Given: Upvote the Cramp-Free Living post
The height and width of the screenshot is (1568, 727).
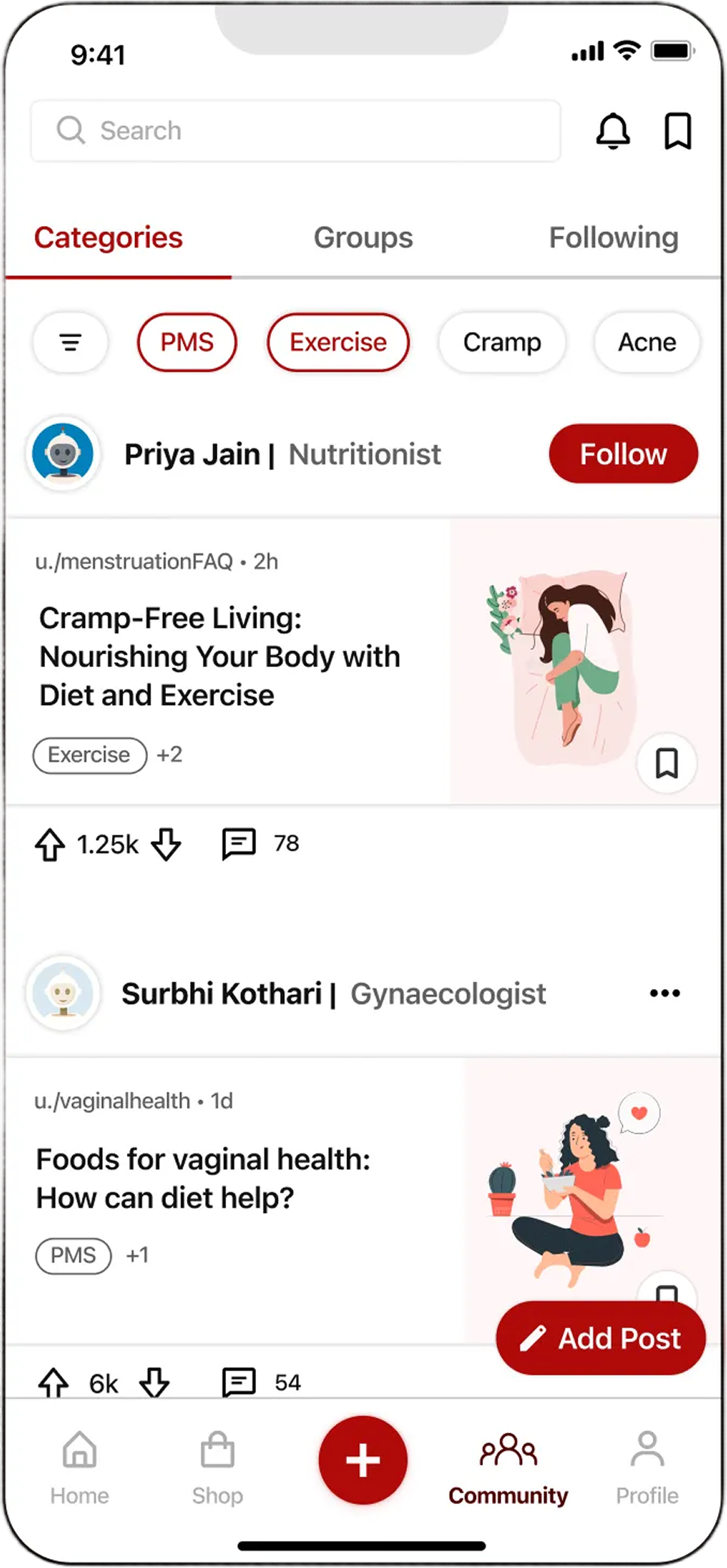Looking at the screenshot, I should (50, 844).
